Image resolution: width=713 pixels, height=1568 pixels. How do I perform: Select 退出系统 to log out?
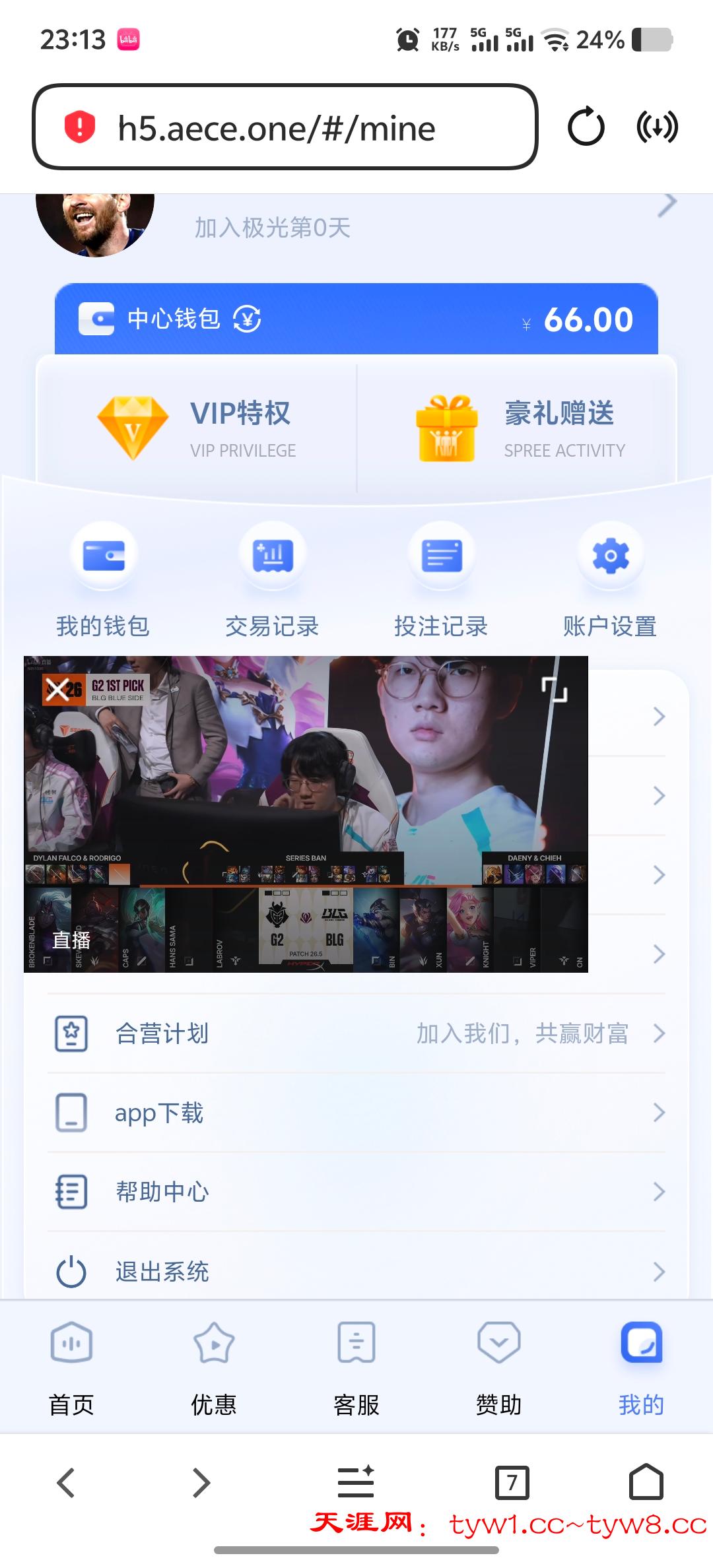pyautogui.click(x=356, y=1271)
